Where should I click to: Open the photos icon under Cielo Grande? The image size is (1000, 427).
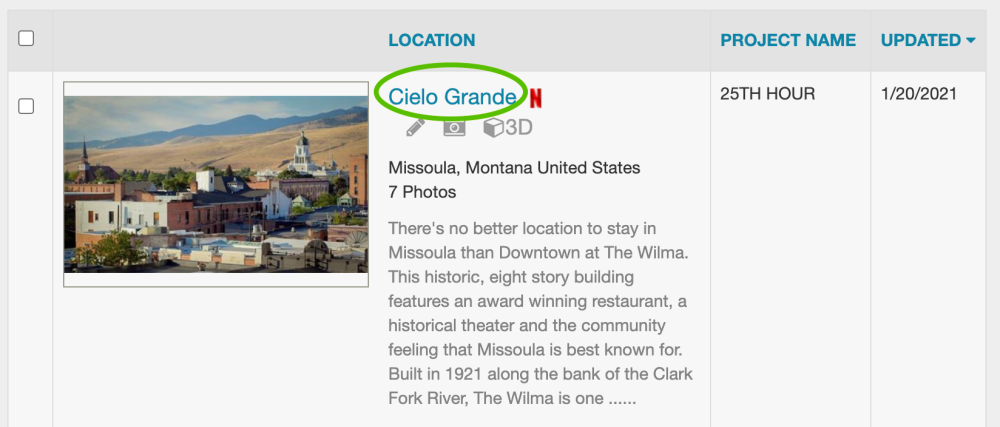point(454,127)
